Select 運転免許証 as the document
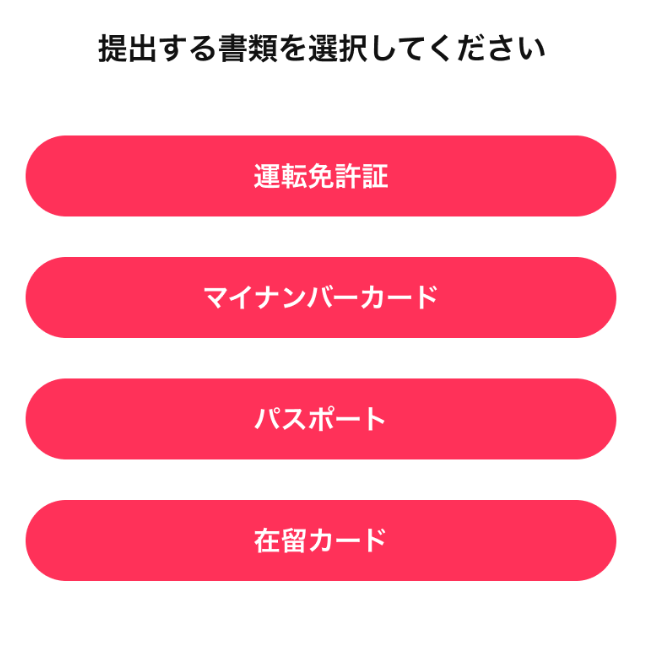 pos(320,176)
